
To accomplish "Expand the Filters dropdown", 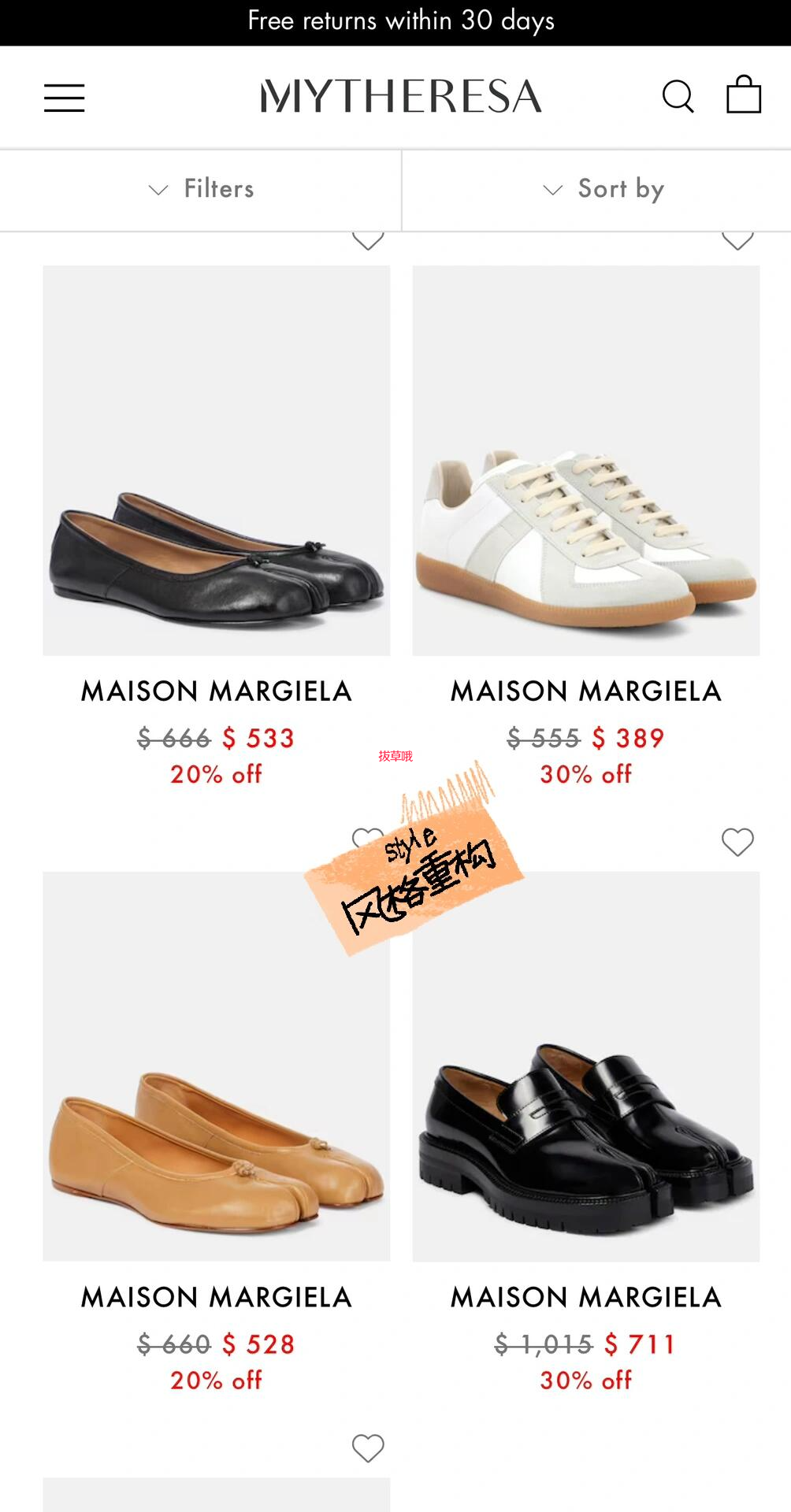I will [201, 189].
